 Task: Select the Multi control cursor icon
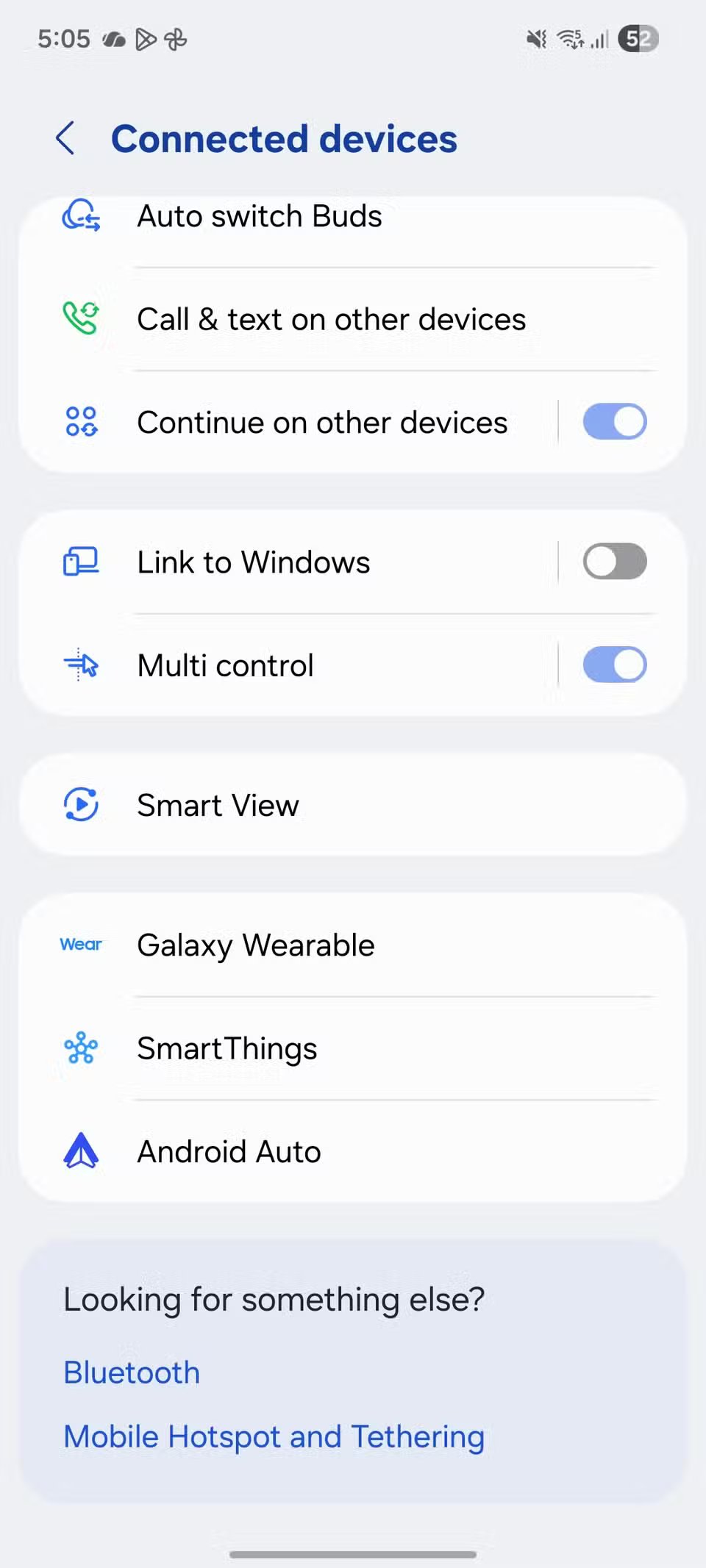pos(81,664)
